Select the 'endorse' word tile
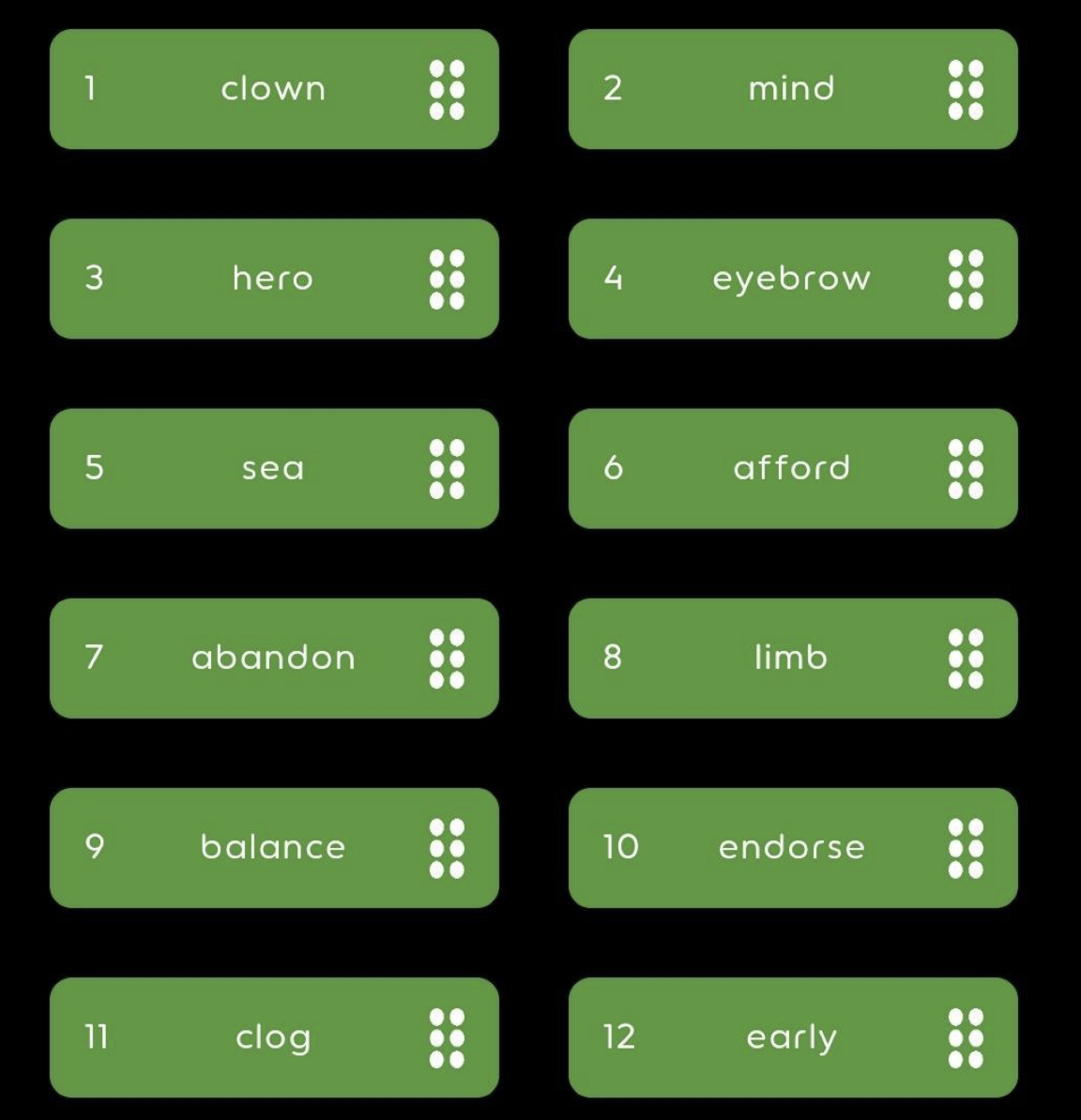 [792, 847]
